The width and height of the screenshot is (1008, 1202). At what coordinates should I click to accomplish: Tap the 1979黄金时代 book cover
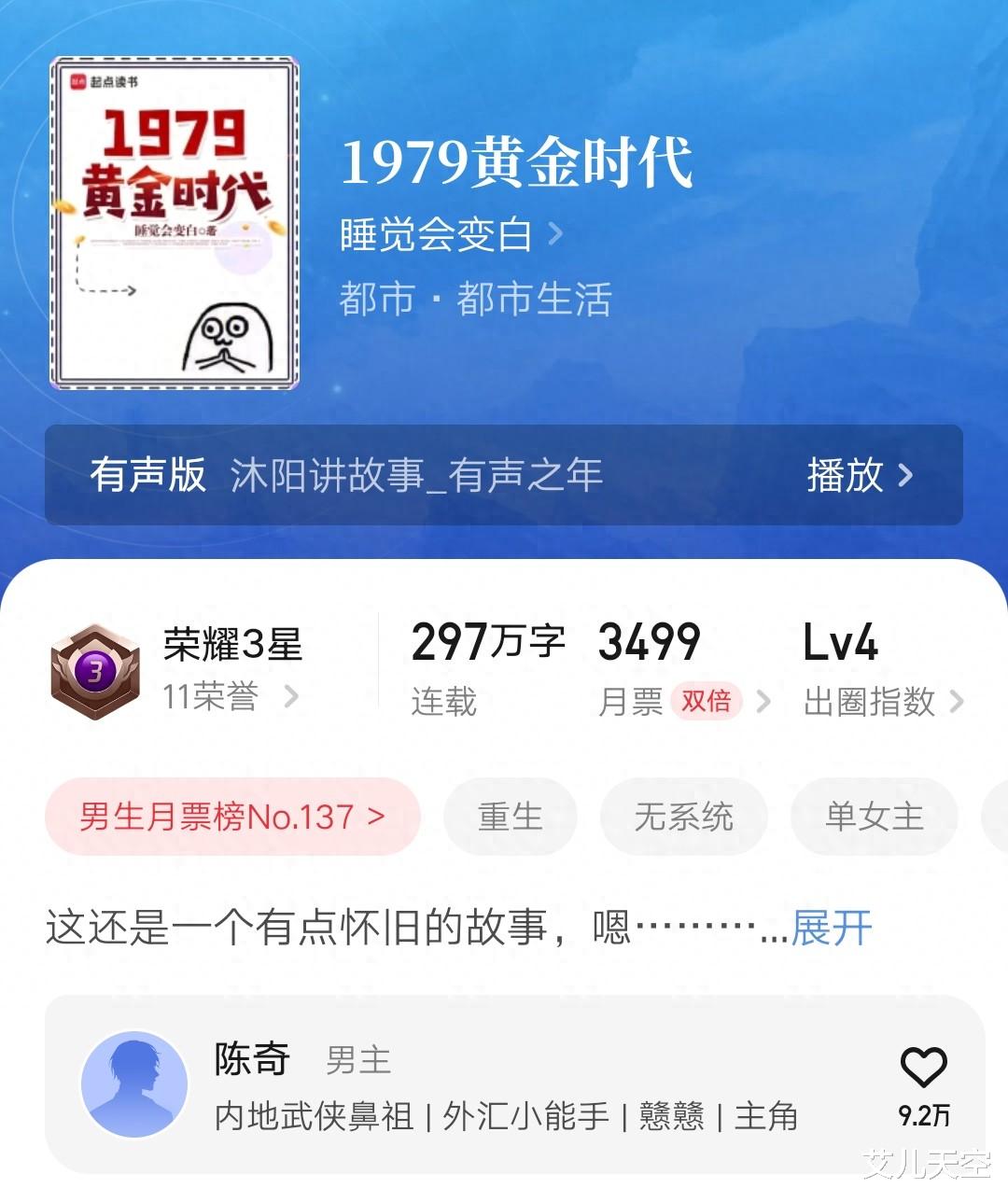click(175, 223)
